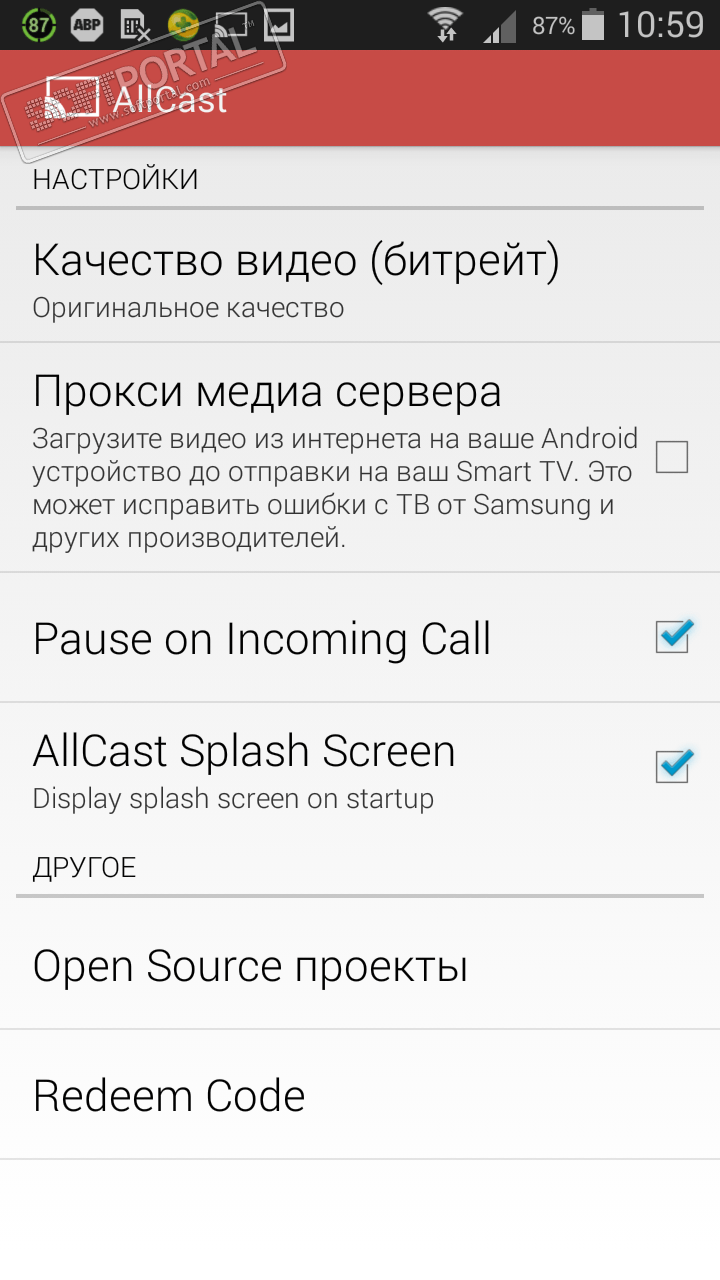Tap the AllCast icon in app bar

pos(72,99)
